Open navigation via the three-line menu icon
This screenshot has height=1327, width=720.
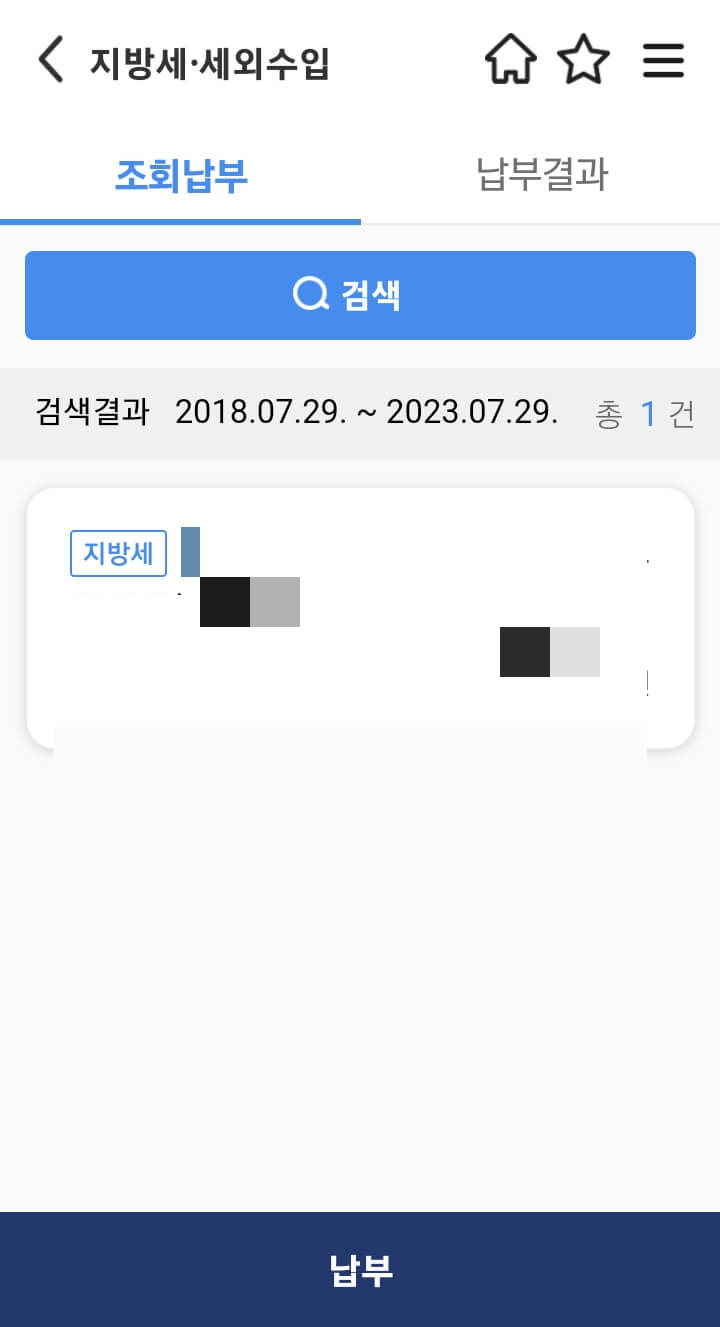pos(663,60)
